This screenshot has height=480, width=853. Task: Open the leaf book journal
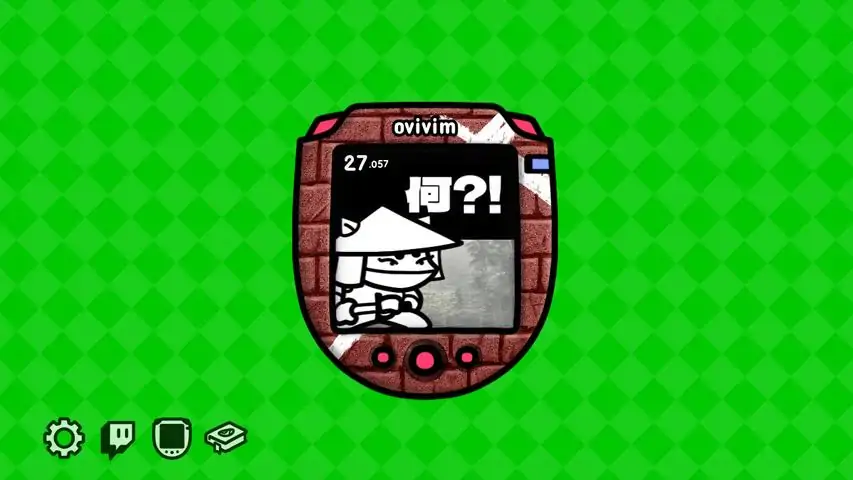(226, 438)
